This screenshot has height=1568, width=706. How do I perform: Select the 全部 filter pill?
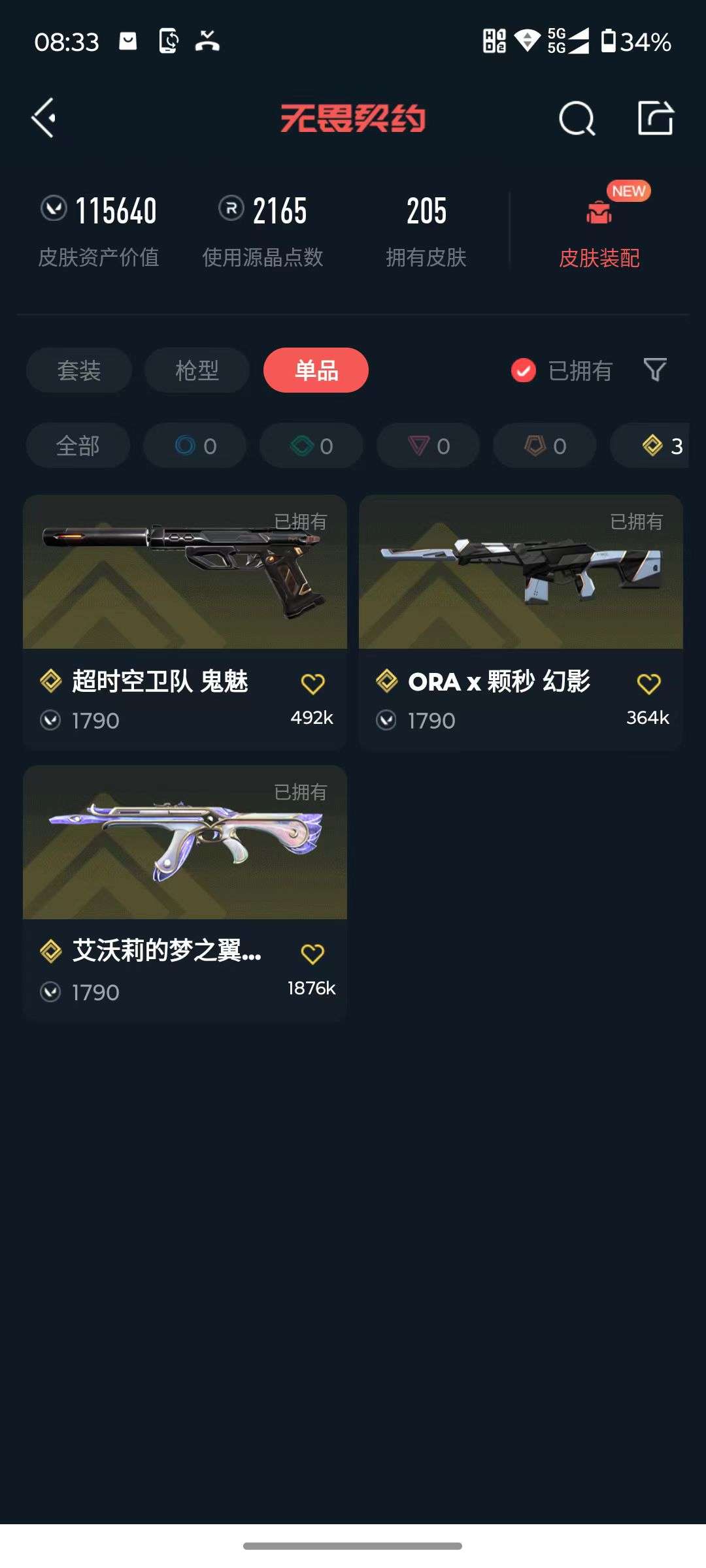(x=77, y=446)
